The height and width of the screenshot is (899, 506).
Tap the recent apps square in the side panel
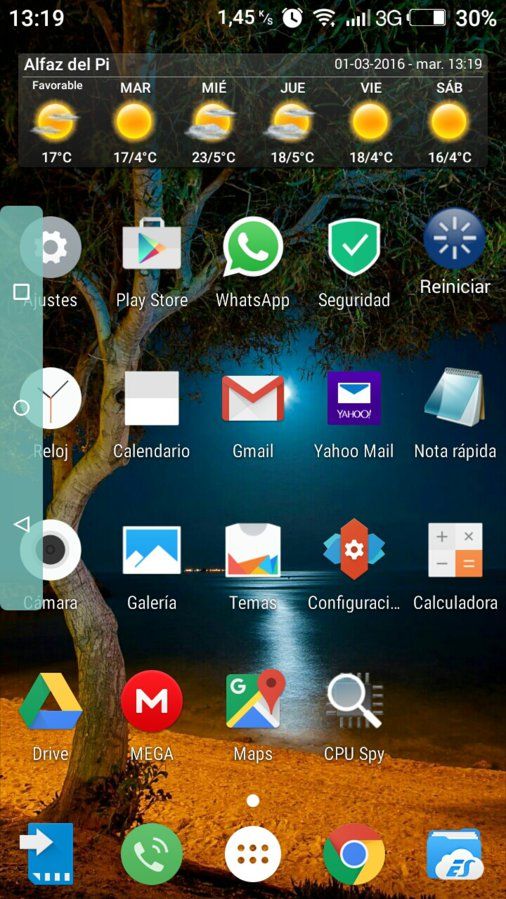21,292
